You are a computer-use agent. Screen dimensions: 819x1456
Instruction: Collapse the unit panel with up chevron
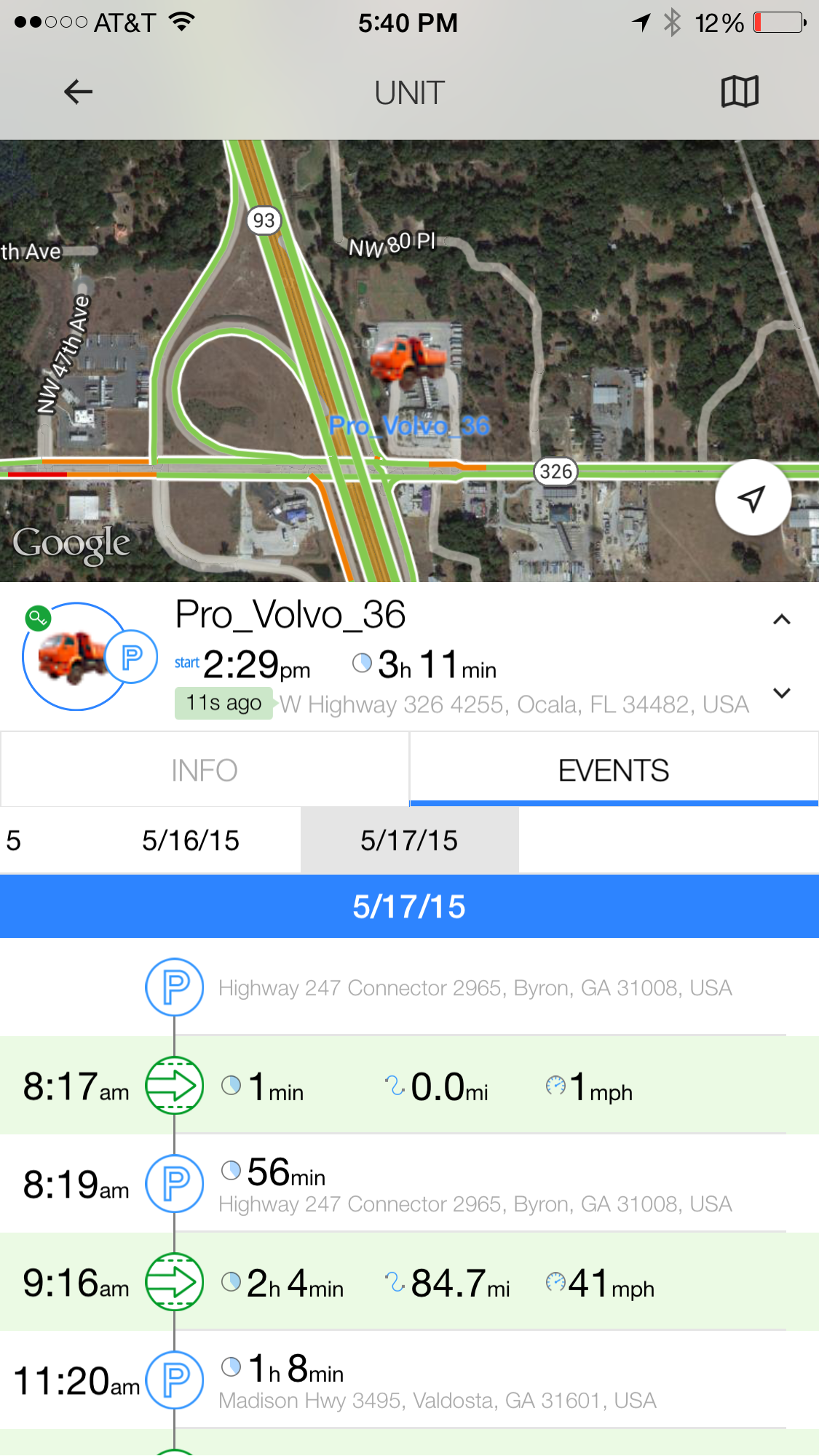[x=781, y=620]
